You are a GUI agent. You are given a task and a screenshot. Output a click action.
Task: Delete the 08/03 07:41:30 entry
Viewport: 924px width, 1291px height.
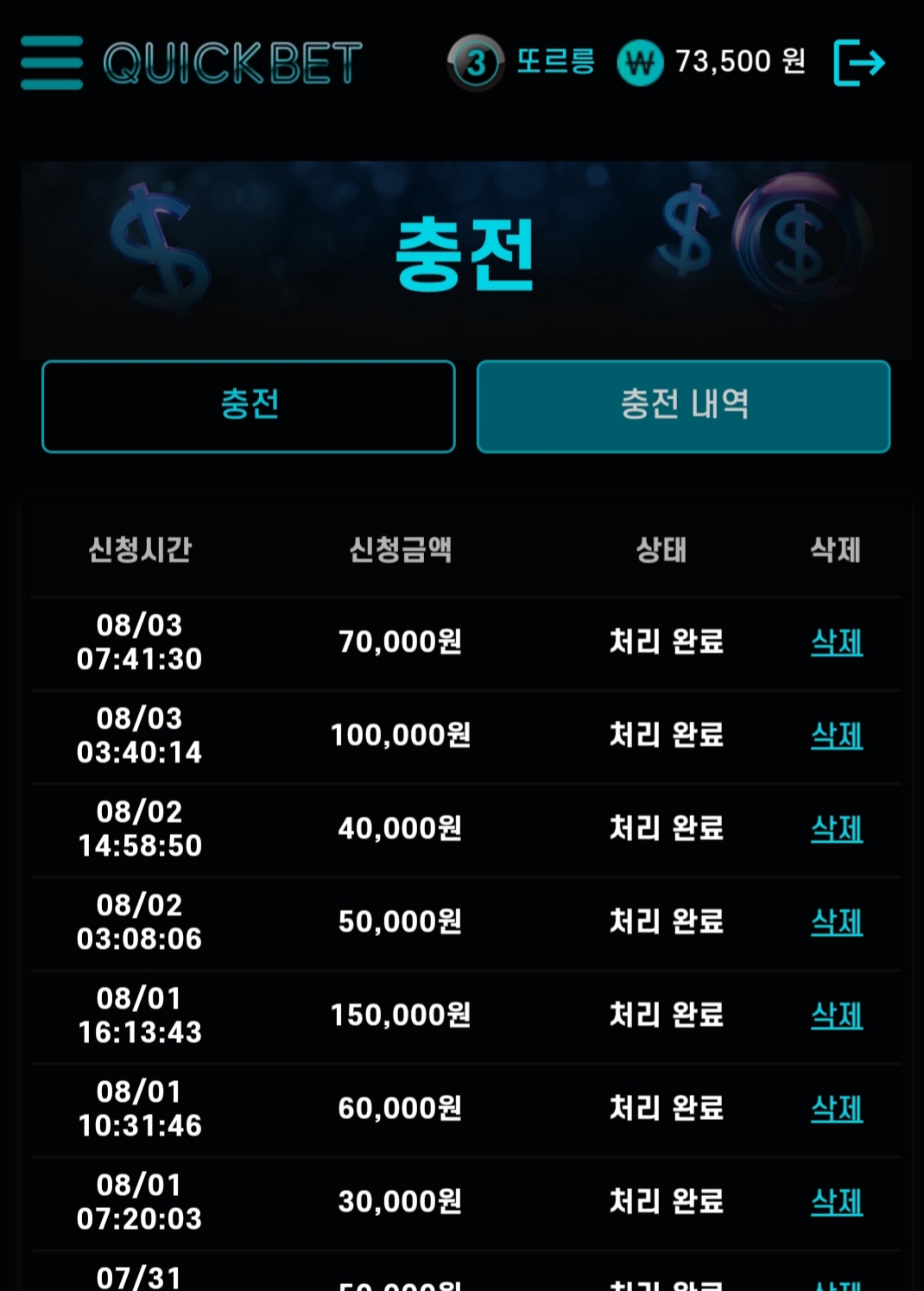(x=836, y=642)
